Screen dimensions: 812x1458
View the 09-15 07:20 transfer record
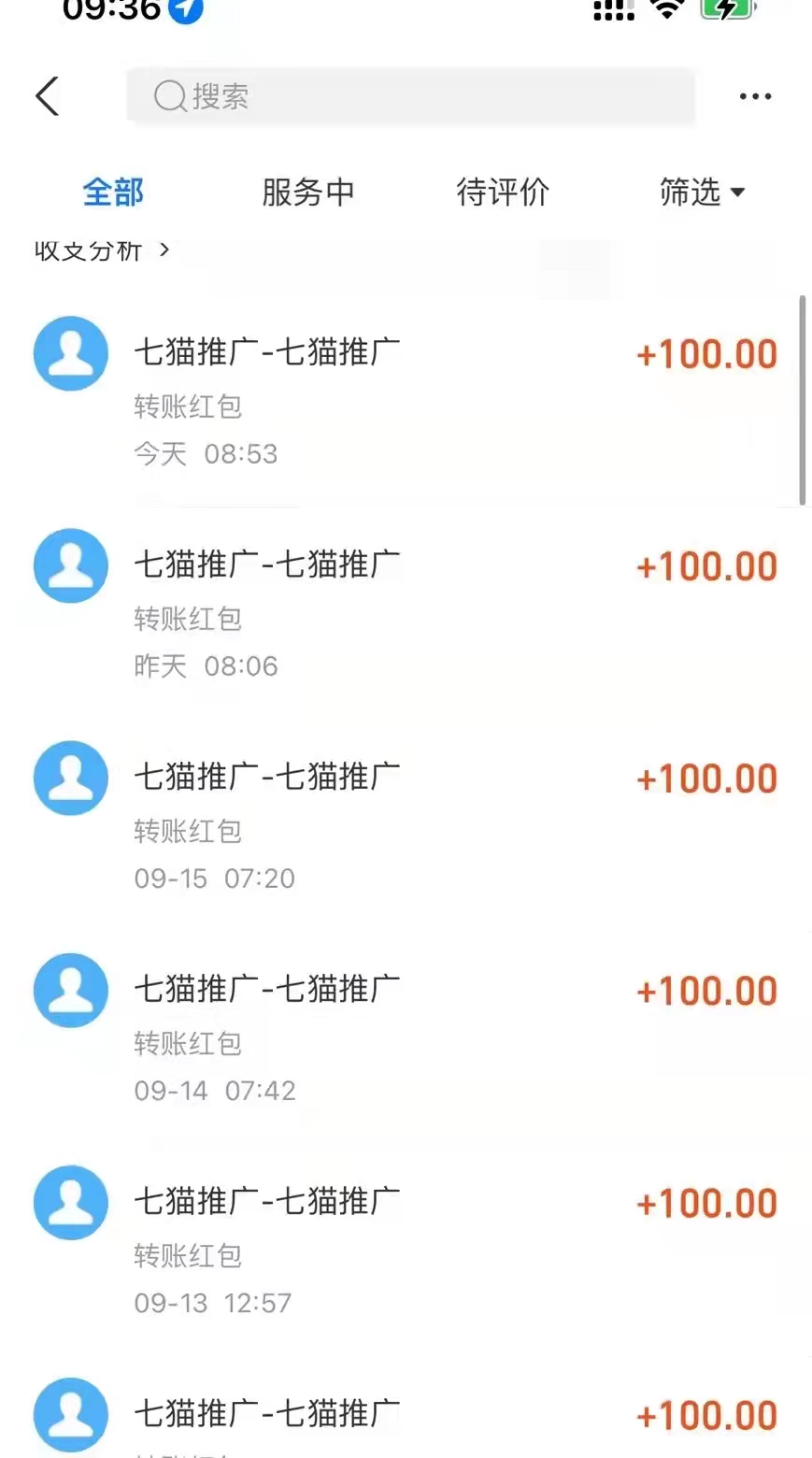pos(406,826)
